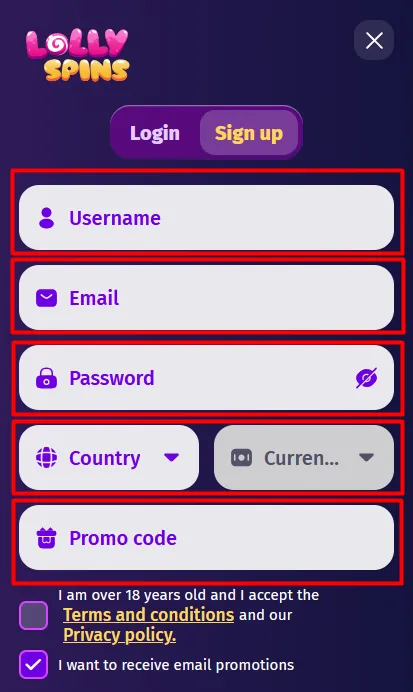The image size is (413, 692).
Task: Toggle password visibility eye icon
Action: point(366,378)
